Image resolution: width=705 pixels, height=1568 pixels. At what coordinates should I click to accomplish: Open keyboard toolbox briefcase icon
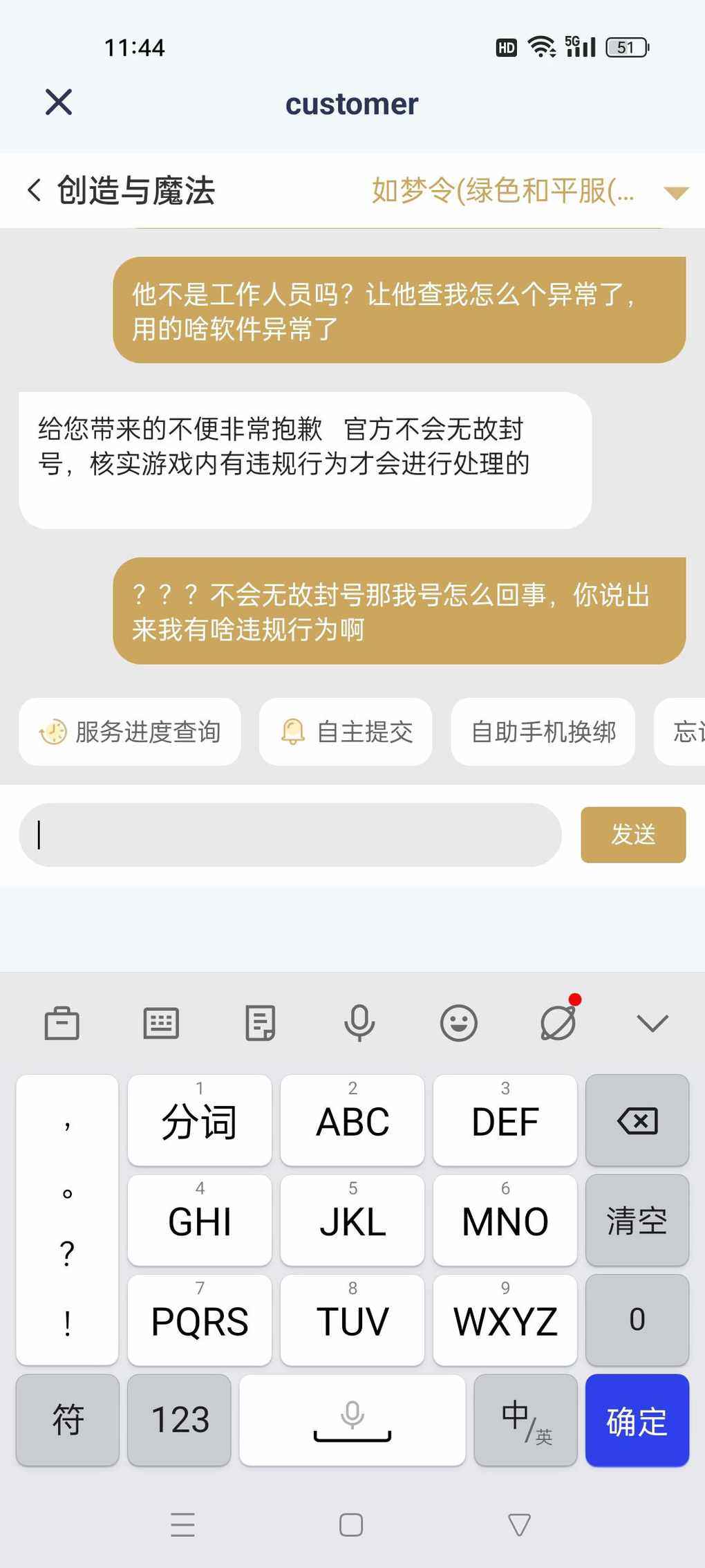(x=62, y=1023)
